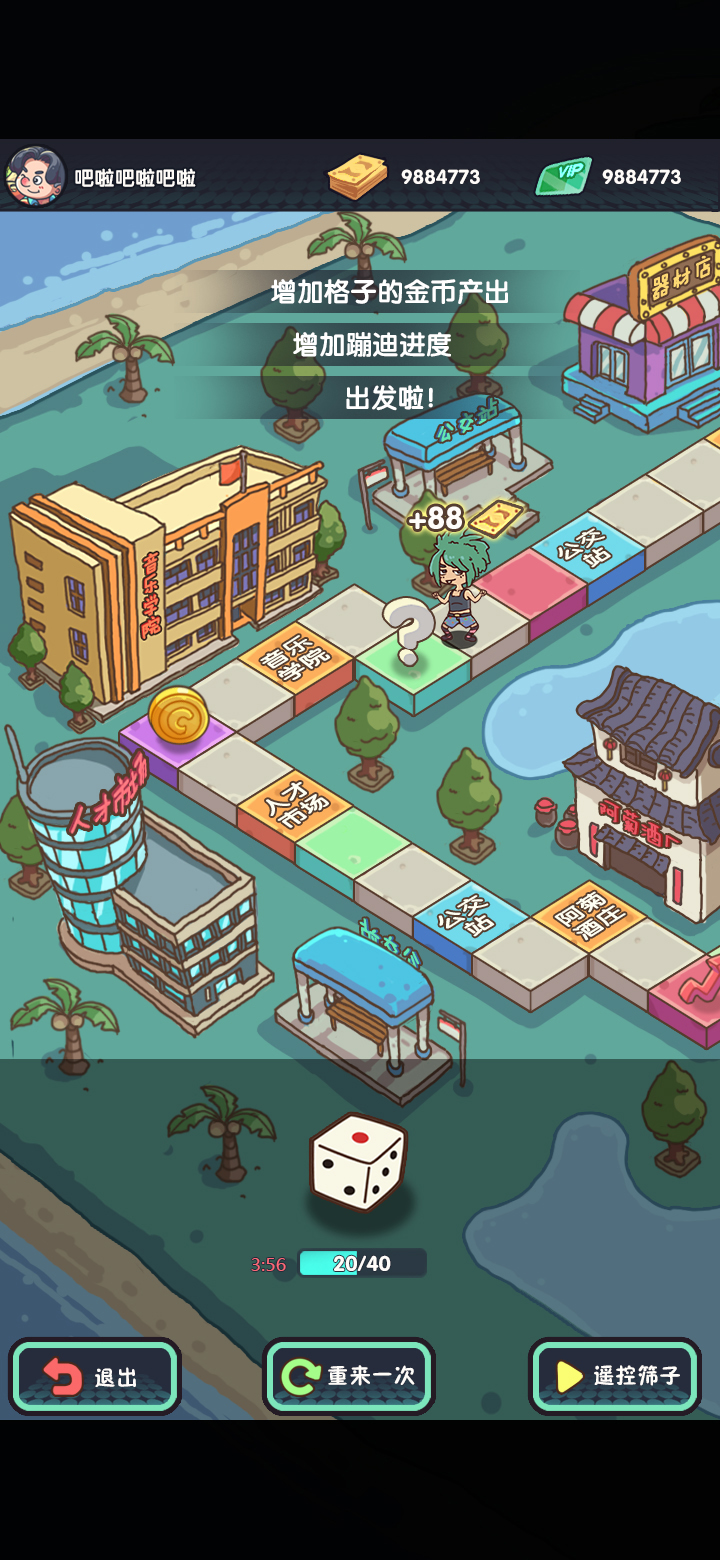
Task: Tap the player avatar portrait
Action: click(33, 175)
